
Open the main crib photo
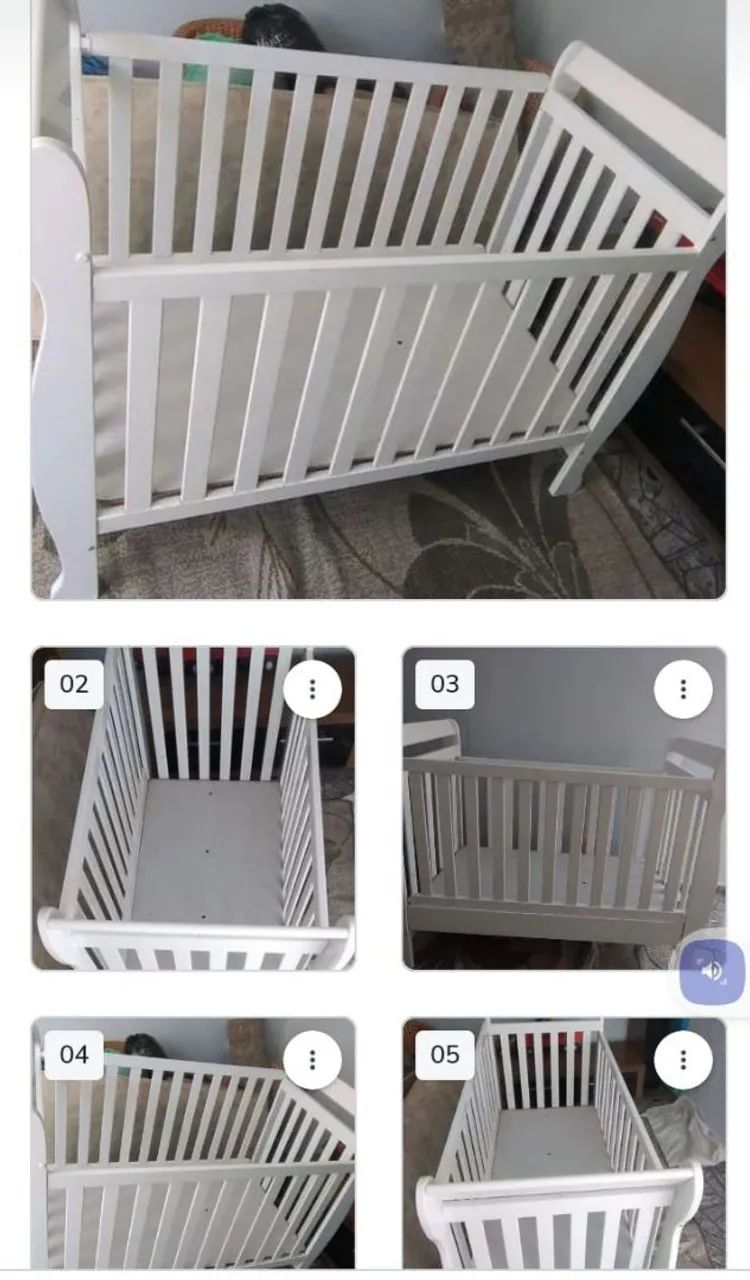tap(379, 299)
